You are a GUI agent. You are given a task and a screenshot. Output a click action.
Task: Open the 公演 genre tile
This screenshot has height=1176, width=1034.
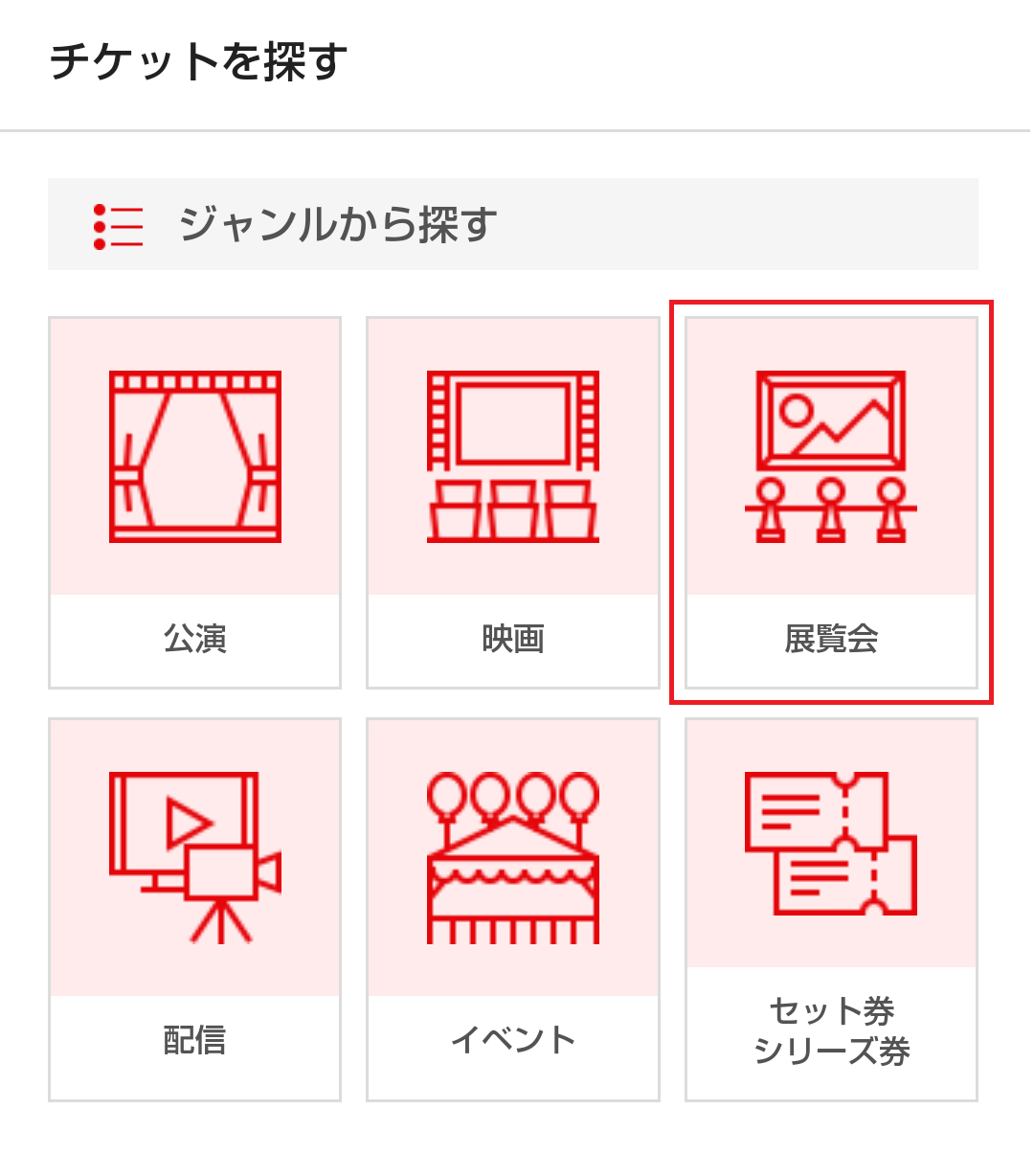point(194,503)
